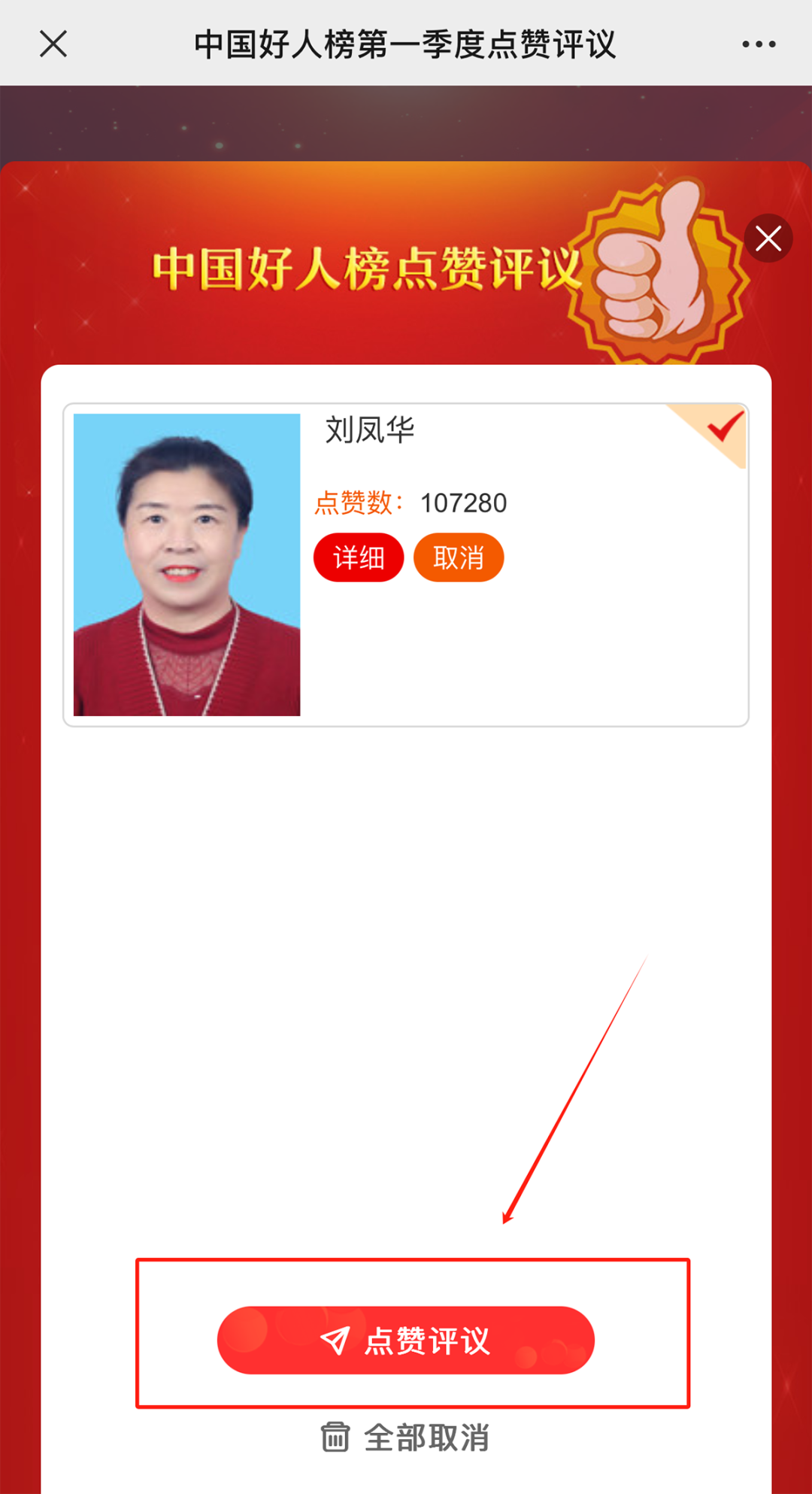Submit vote with 点赞评议 button
Screen dimensions: 812x1494
406,1341
